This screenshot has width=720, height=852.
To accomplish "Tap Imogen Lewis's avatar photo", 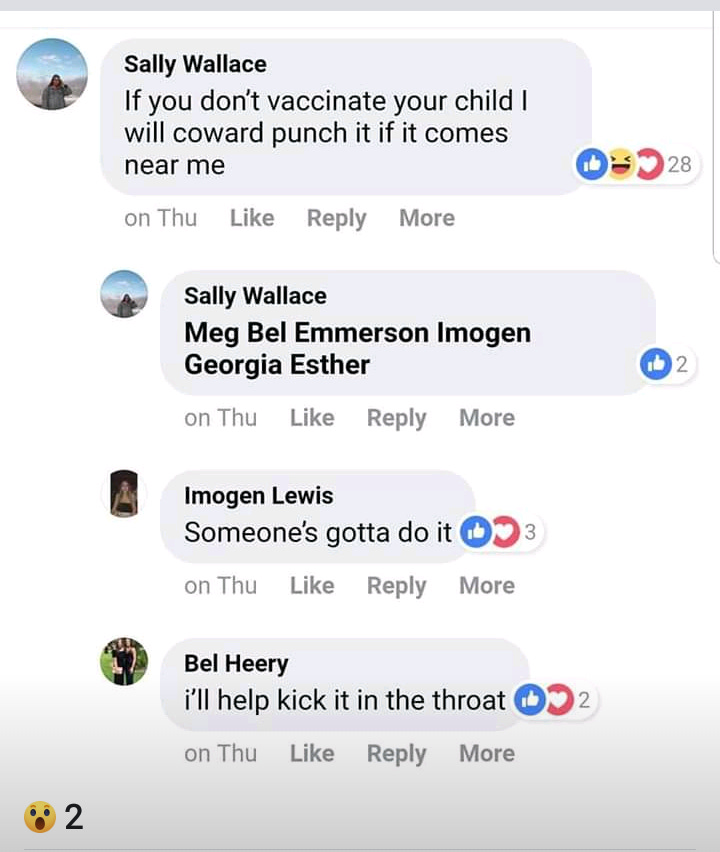I will [x=124, y=494].
